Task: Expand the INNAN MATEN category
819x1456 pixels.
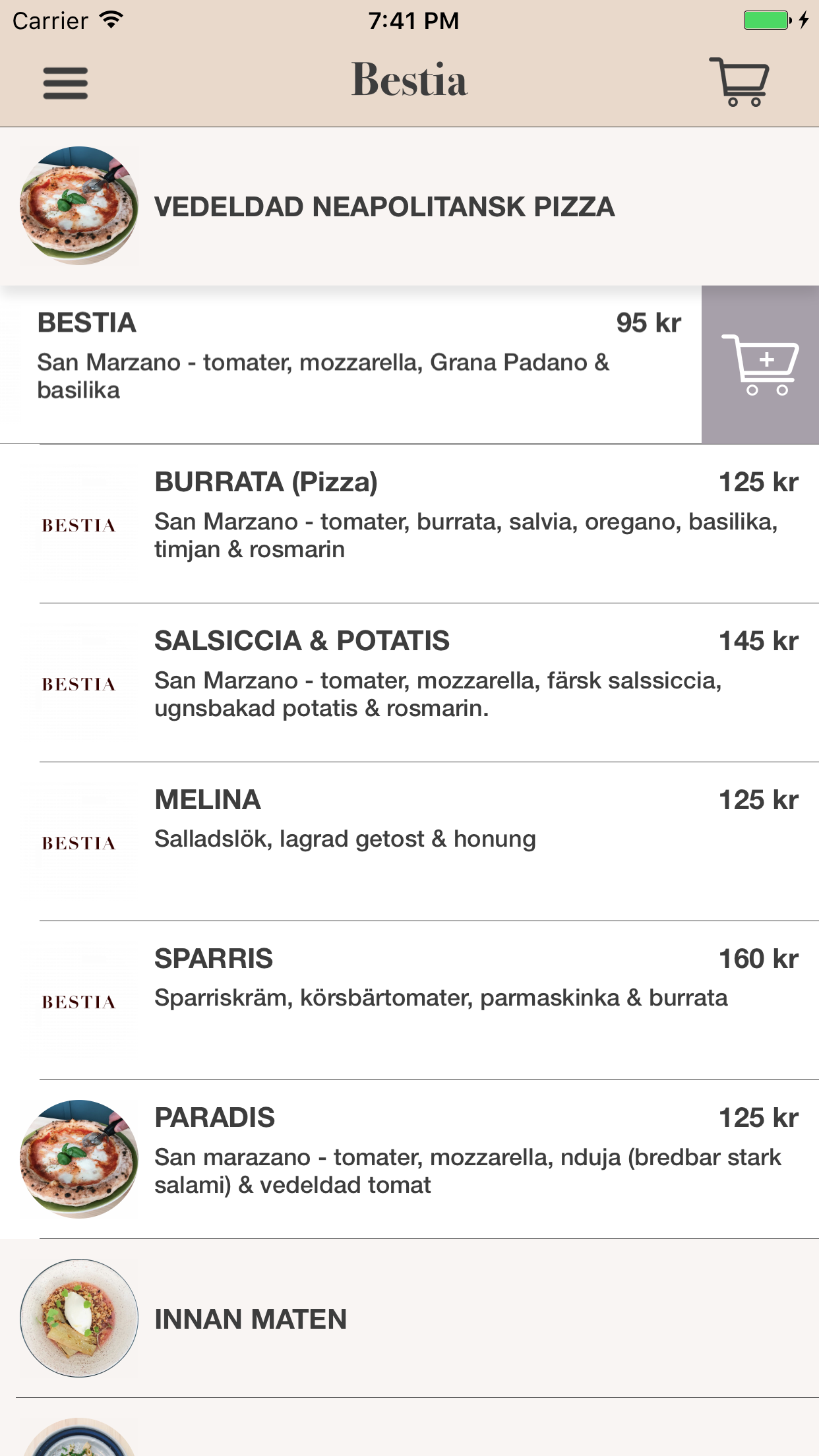Action: tap(409, 1318)
